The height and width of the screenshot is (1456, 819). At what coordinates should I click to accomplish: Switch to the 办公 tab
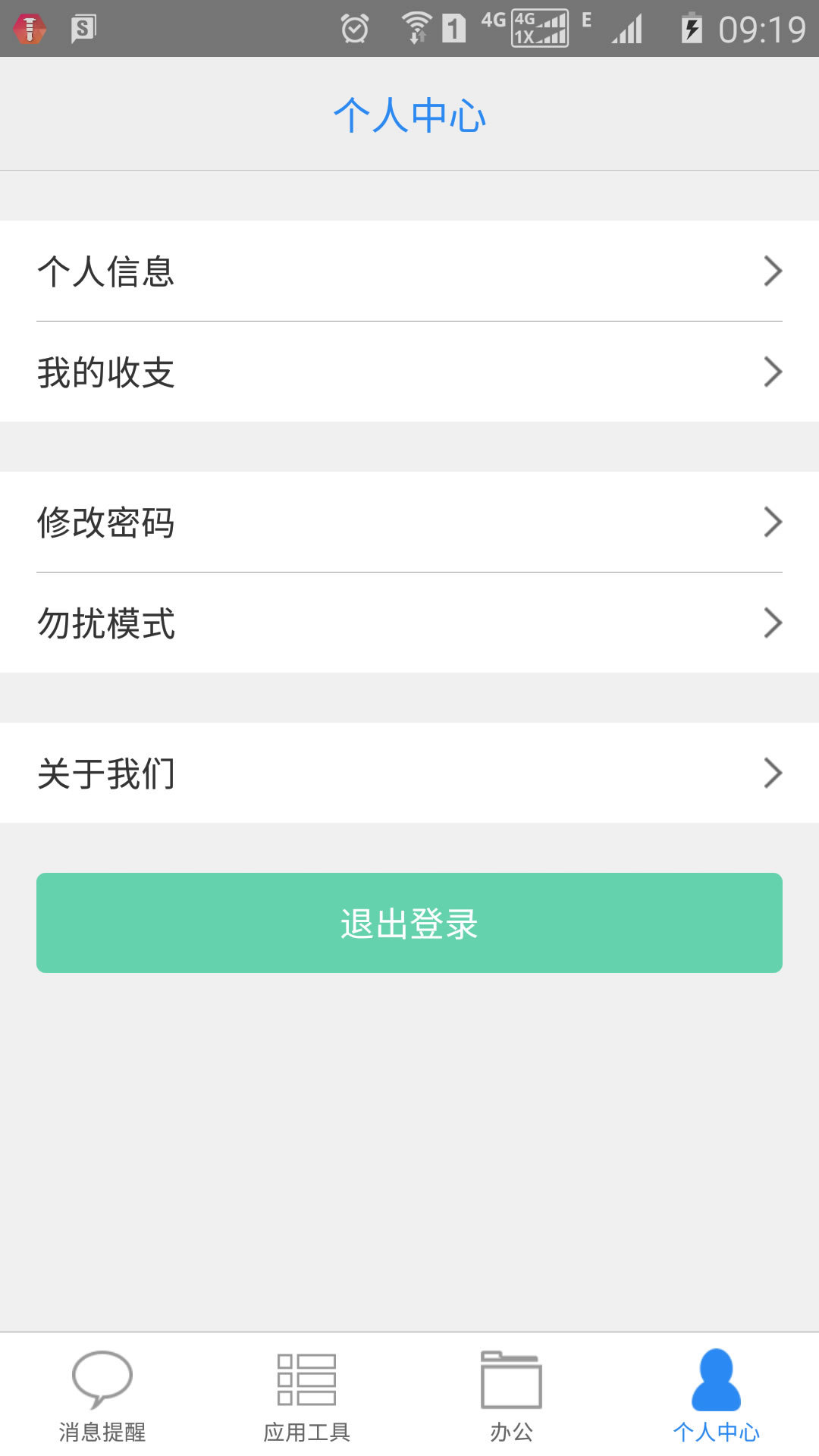click(512, 1395)
